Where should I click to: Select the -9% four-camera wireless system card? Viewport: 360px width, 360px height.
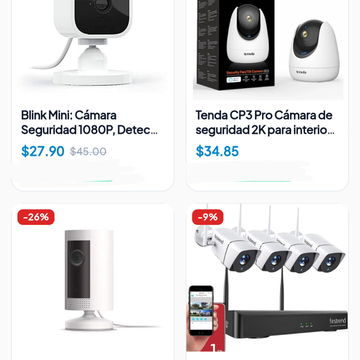267,282
